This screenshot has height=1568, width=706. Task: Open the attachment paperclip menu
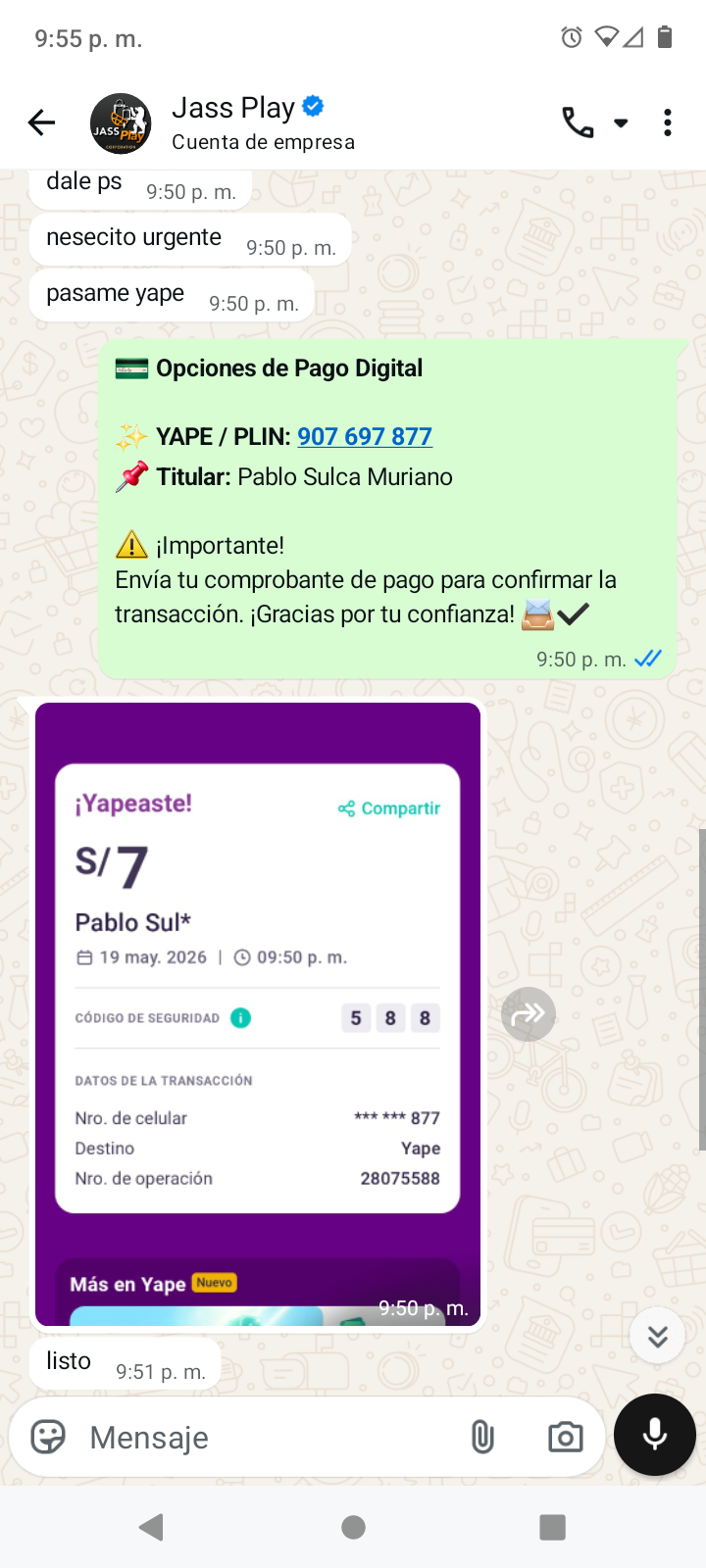[482, 1437]
